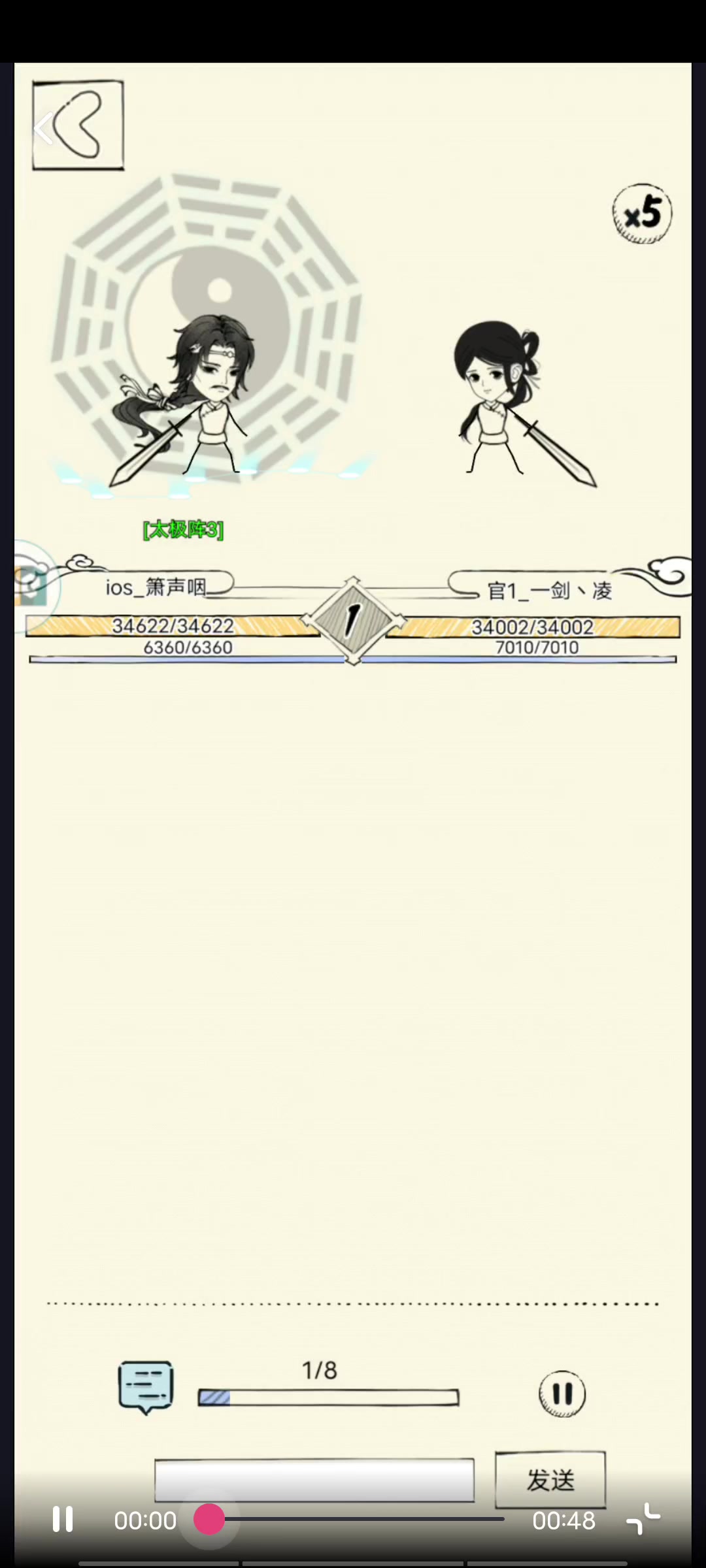The height and width of the screenshot is (1568, 706).
Task: Tap the message input field
Action: click(x=314, y=1480)
